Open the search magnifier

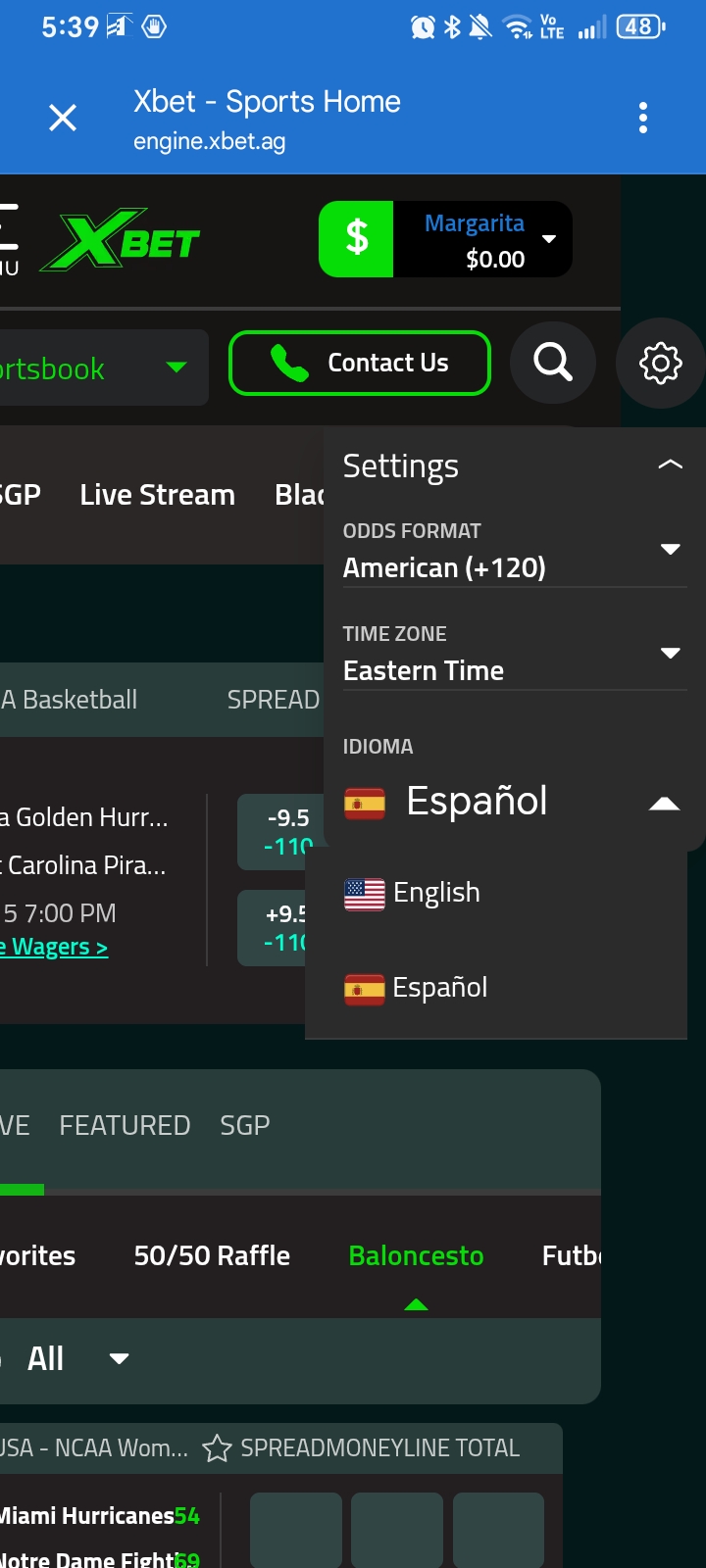click(553, 364)
